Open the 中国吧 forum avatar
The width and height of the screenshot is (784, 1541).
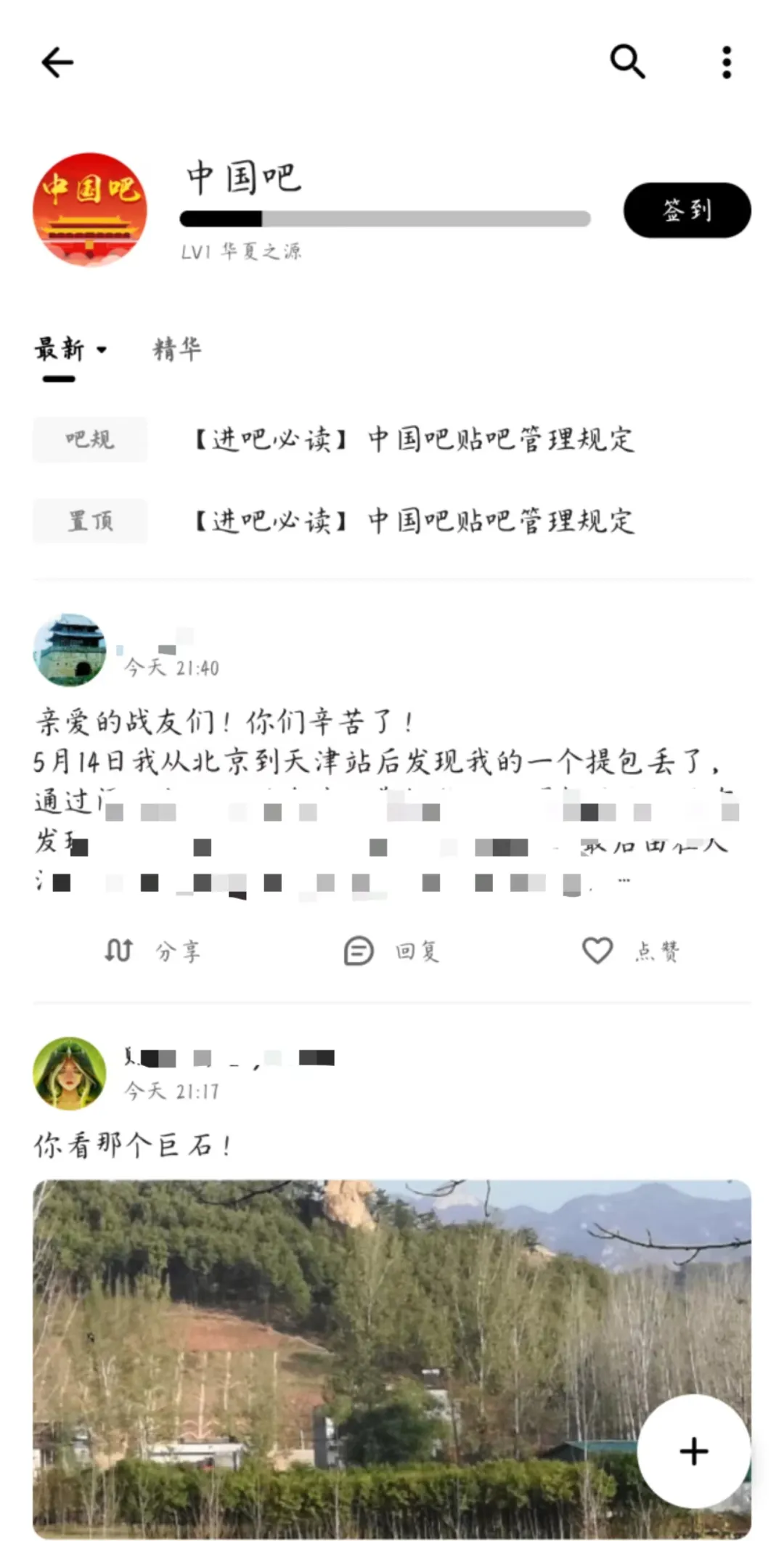pos(90,209)
